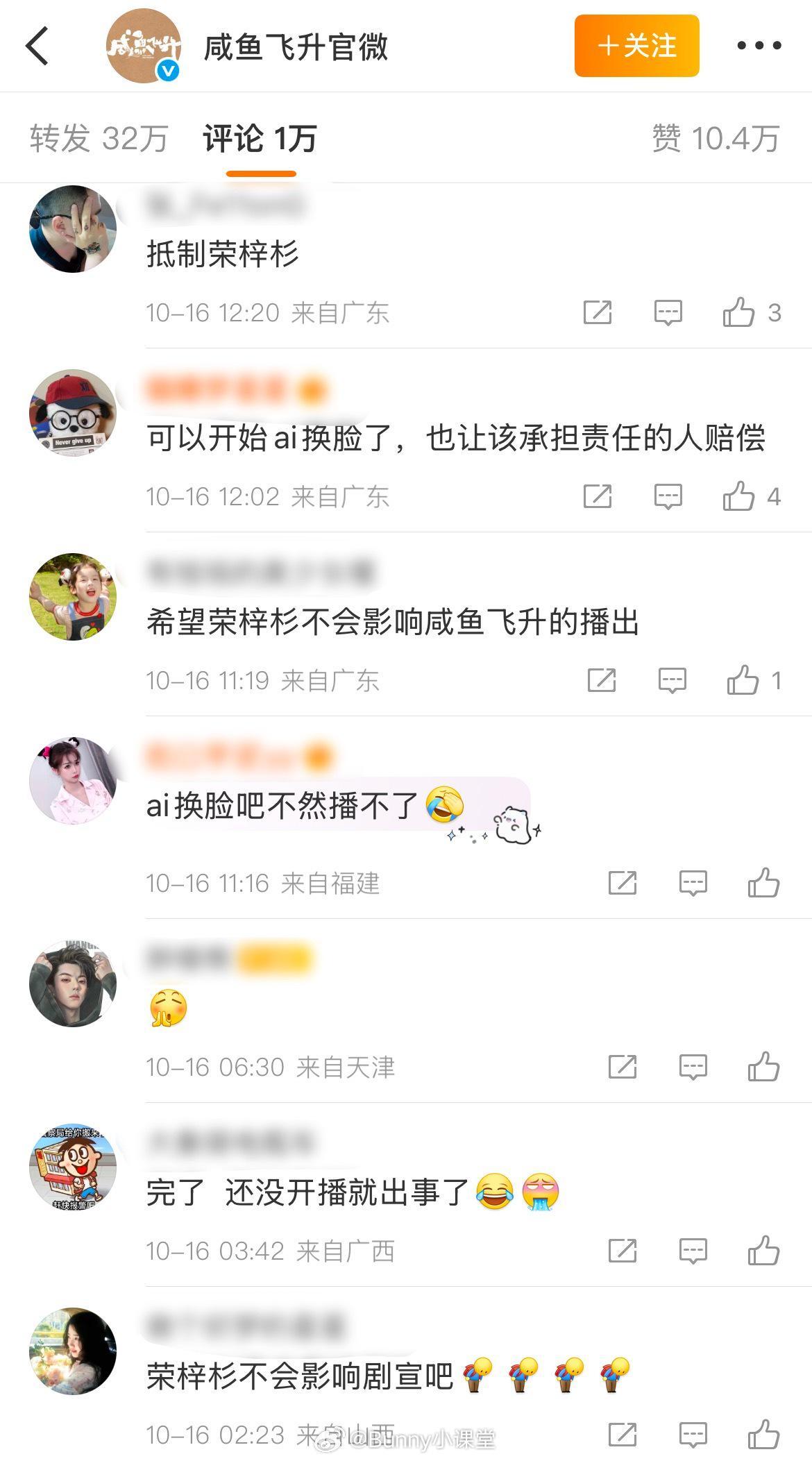Switch to the 赞 10.4万 tab
The height and width of the screenshot is (1461, 812).
[x=716, y=138]
